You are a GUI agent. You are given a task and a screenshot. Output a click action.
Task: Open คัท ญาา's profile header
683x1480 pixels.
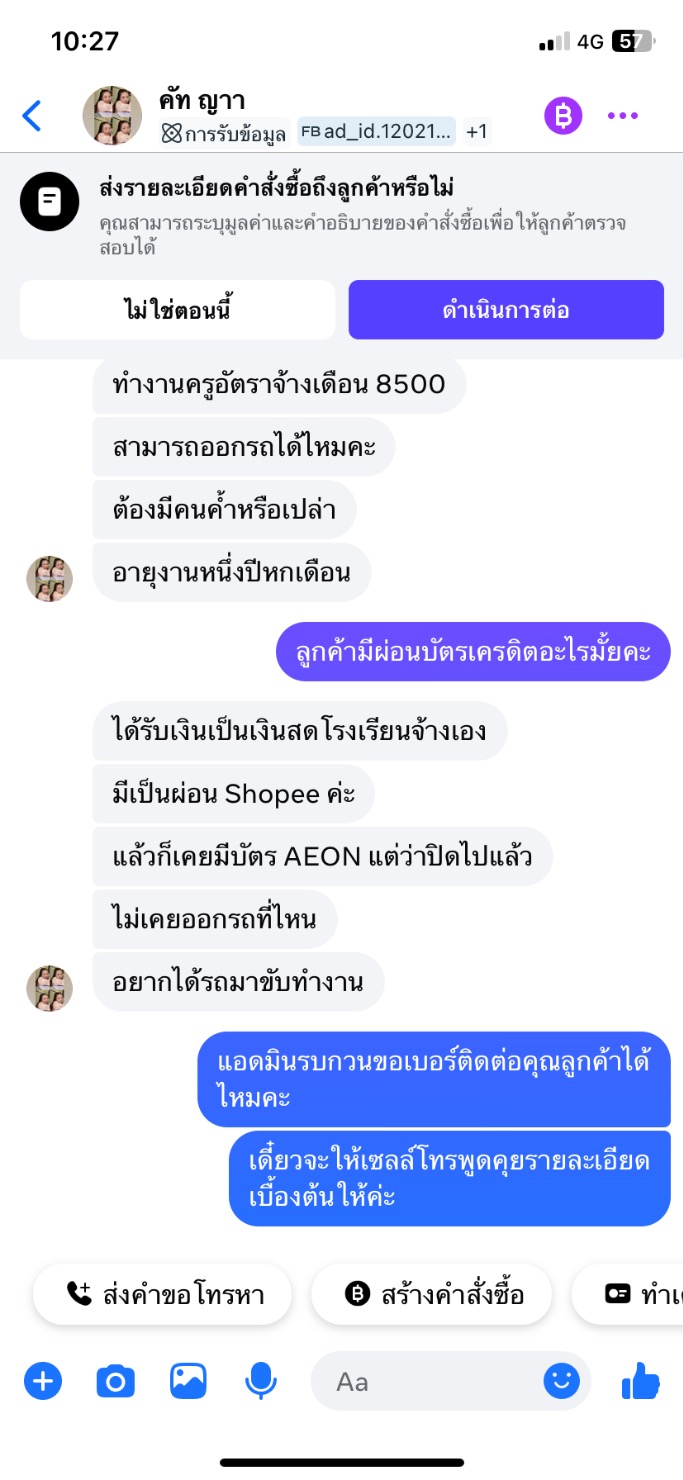(202, 101)
